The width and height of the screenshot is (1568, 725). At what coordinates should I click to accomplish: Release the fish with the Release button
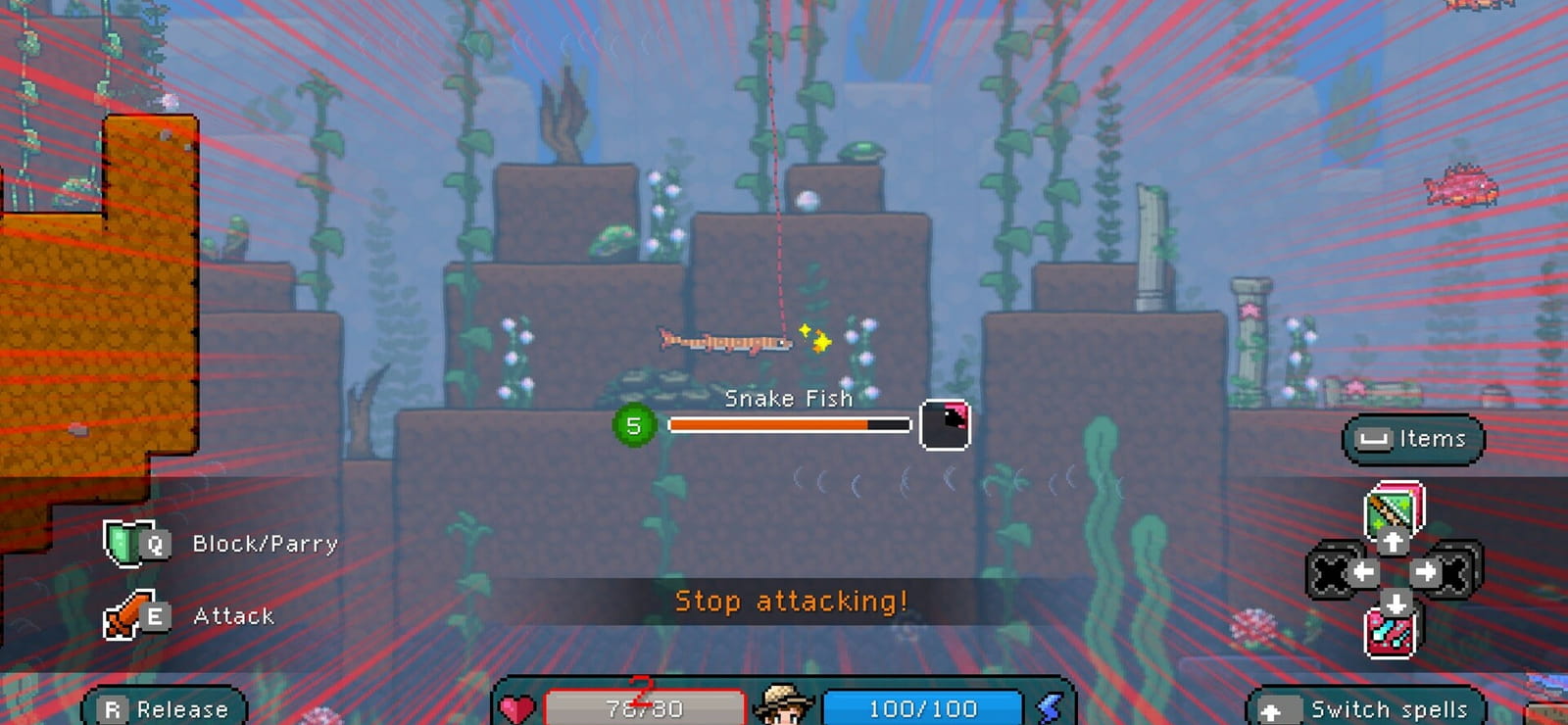(164, 707)
